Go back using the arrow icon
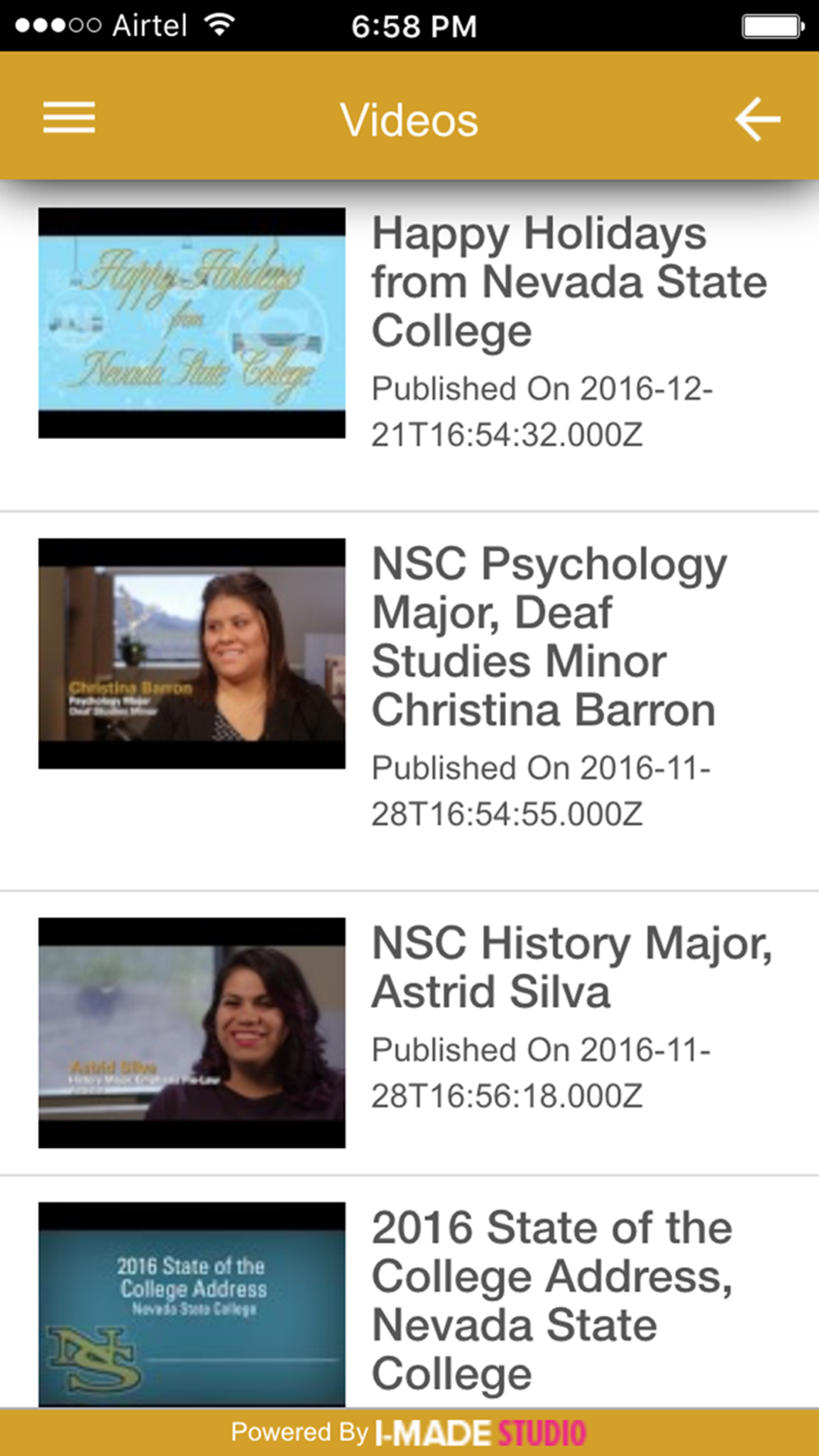Screen dimensions: 819x1456 tap(758, 119)
